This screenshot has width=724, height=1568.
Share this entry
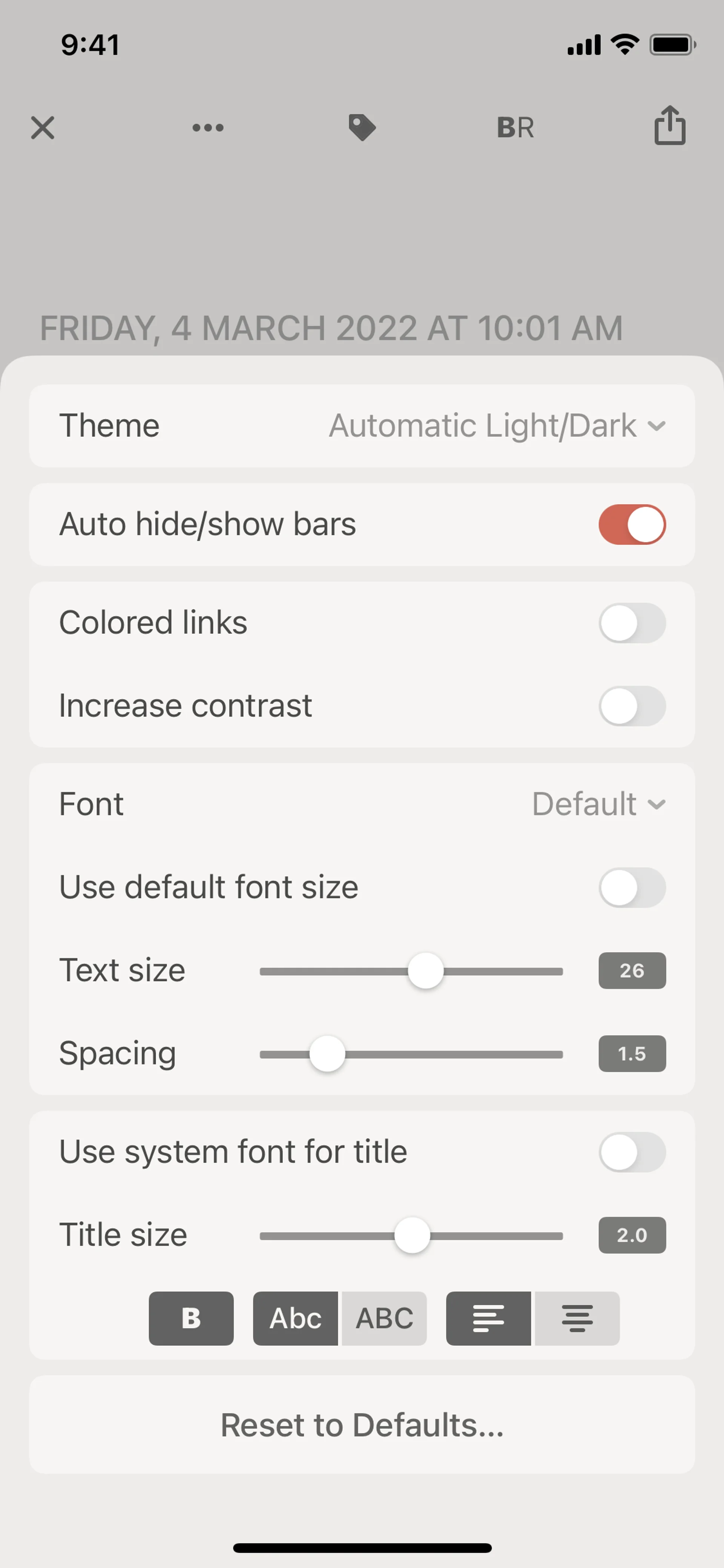670,125
